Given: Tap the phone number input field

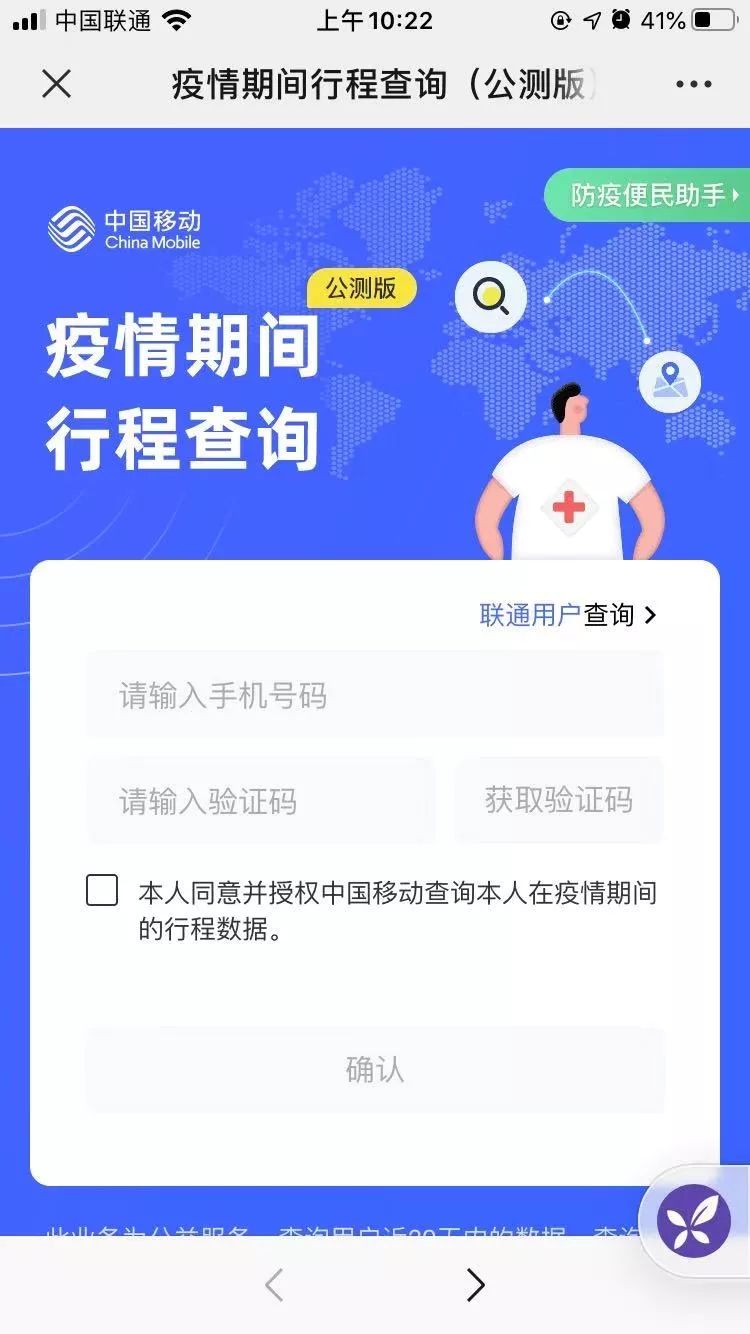Looking at the screenshot, I should 375,694.
